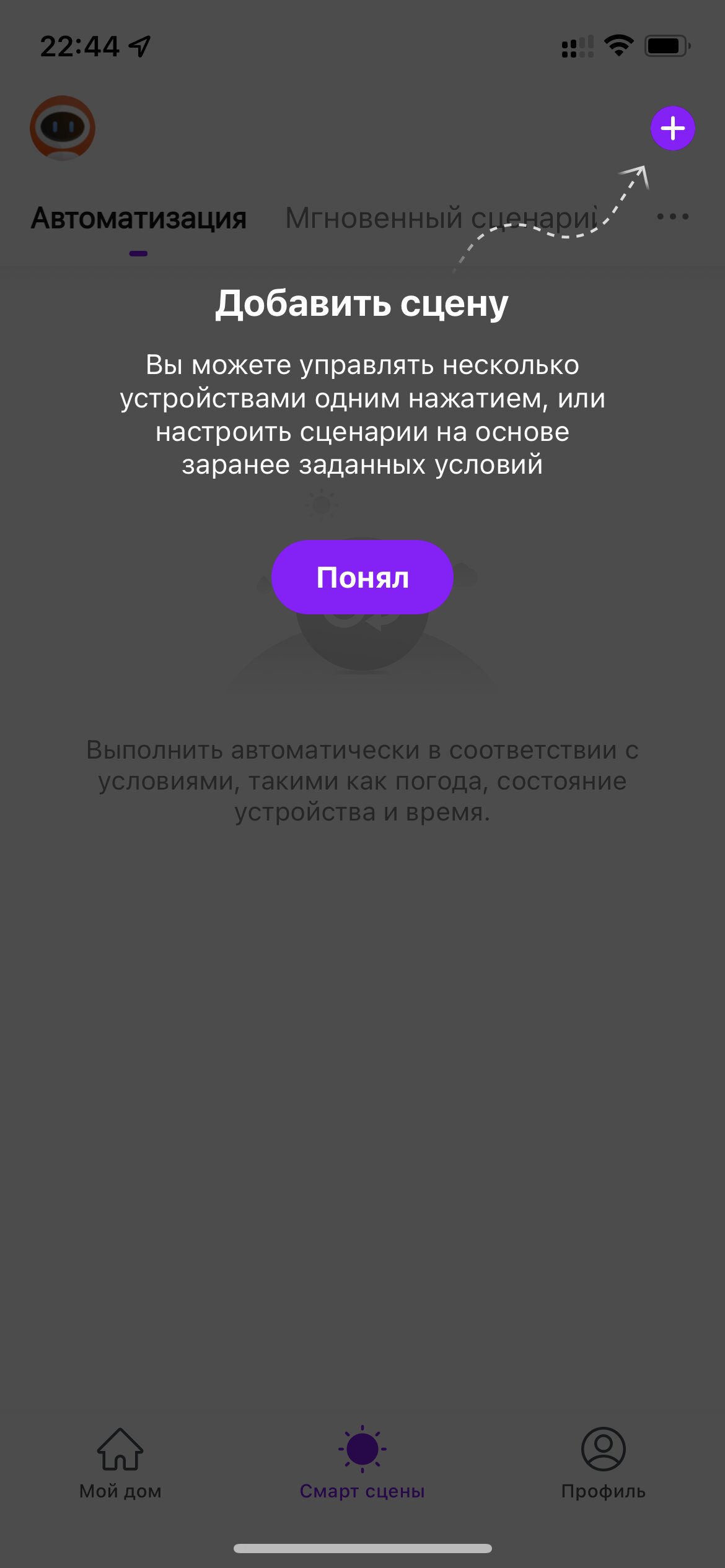Image resolution: width=725 pixels, height=1568 pixels.
Task: Add a new scene with the plus button
Action: click(x=672, y=128)
